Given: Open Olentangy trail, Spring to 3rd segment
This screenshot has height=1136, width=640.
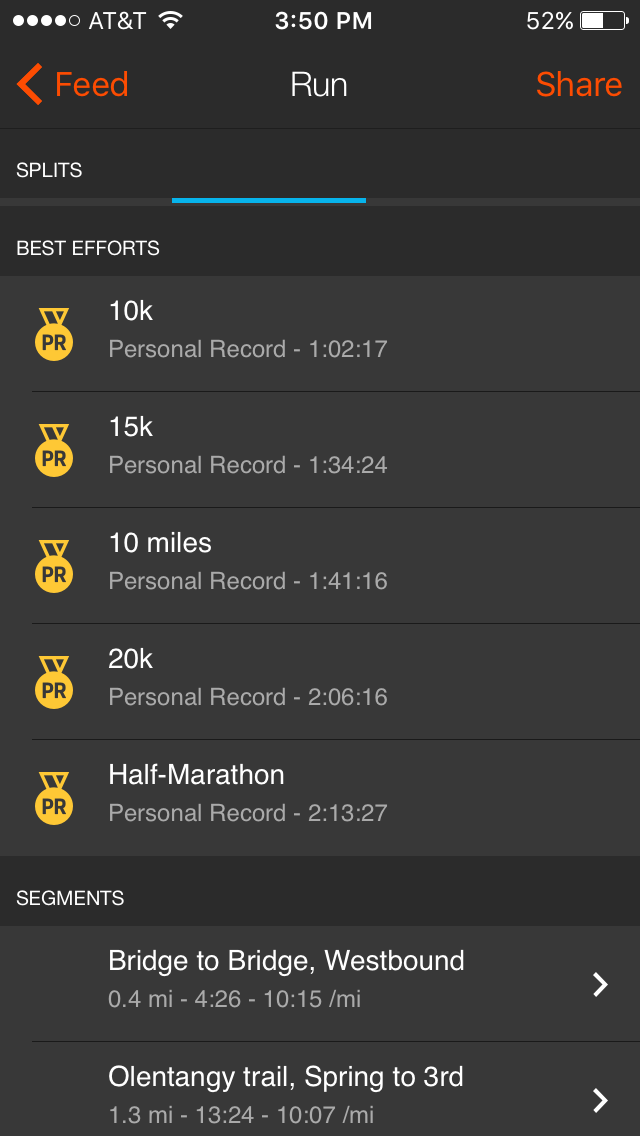Looking at the screenshot, I should 320,1093.
